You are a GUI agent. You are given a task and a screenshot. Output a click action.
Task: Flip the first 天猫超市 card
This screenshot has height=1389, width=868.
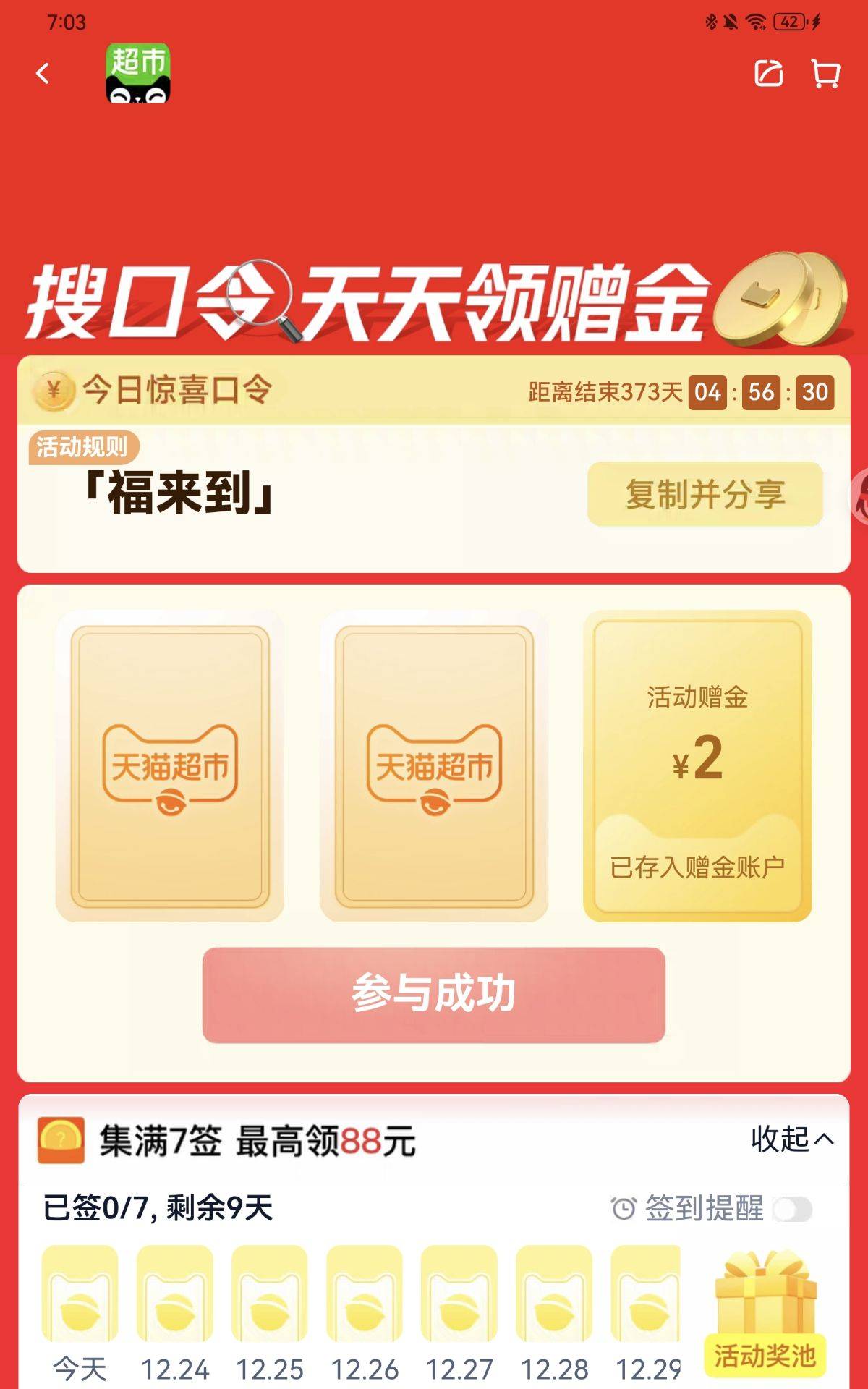170,766
